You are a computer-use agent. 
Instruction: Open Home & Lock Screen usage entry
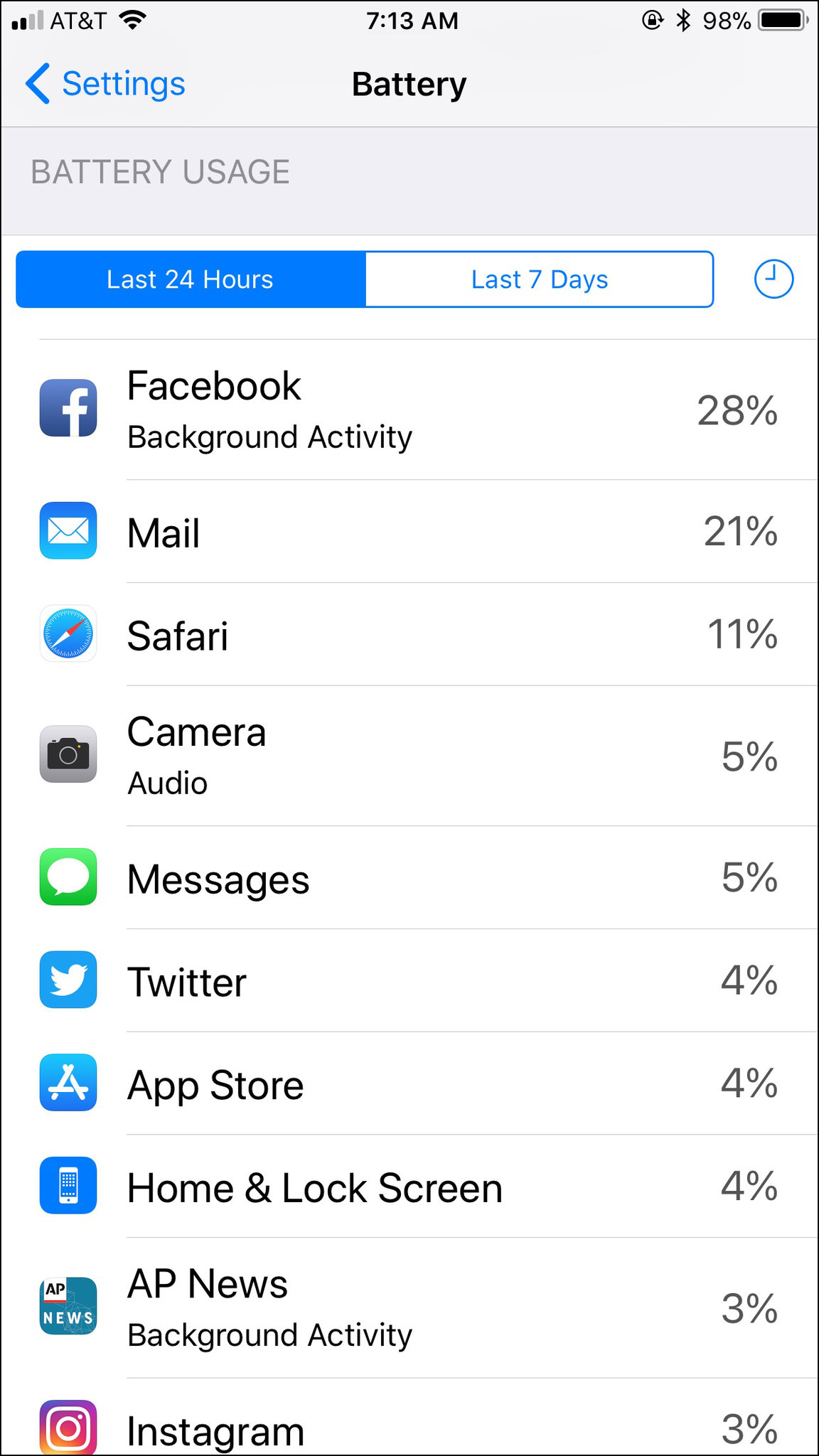point(409,1187)
